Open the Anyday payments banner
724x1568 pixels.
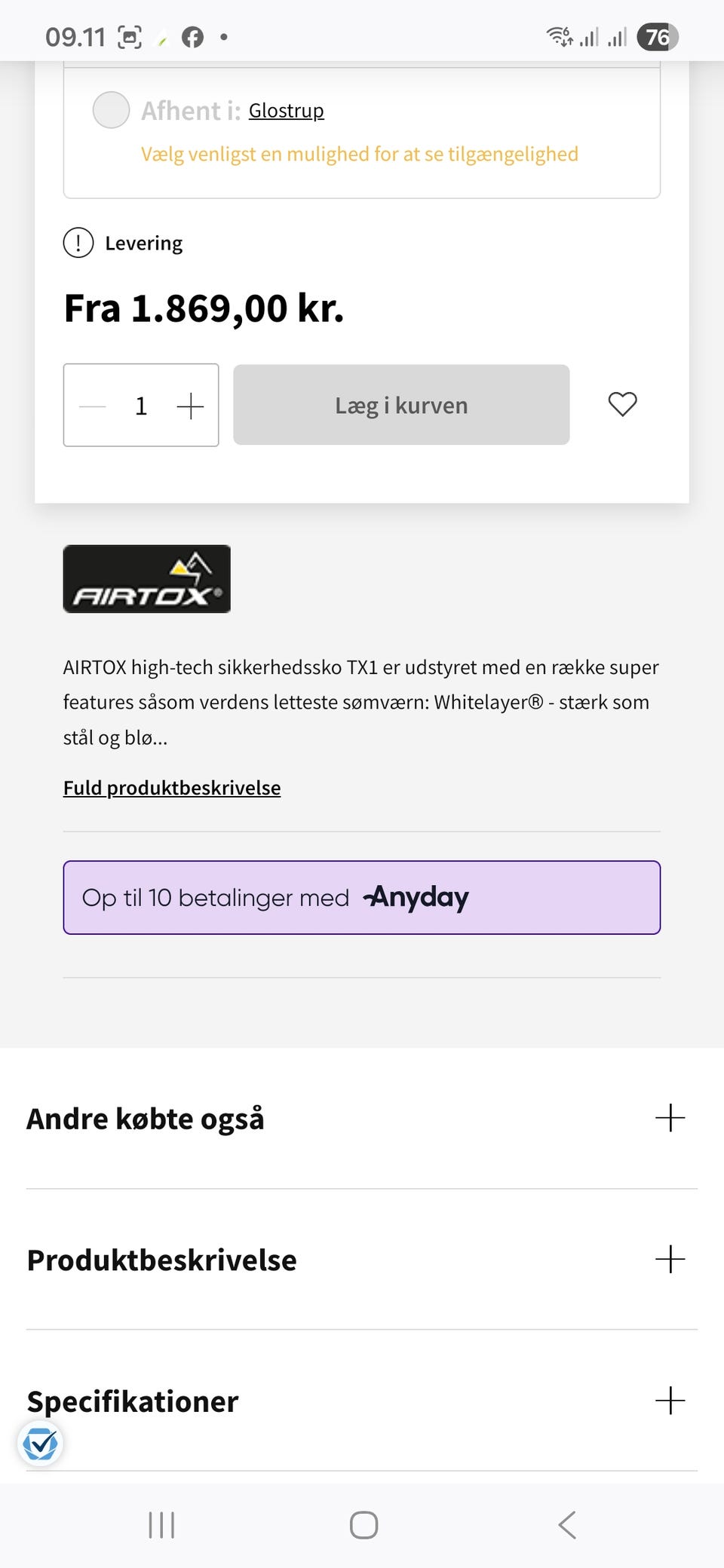pyautogui.click(x=362, y=897)
